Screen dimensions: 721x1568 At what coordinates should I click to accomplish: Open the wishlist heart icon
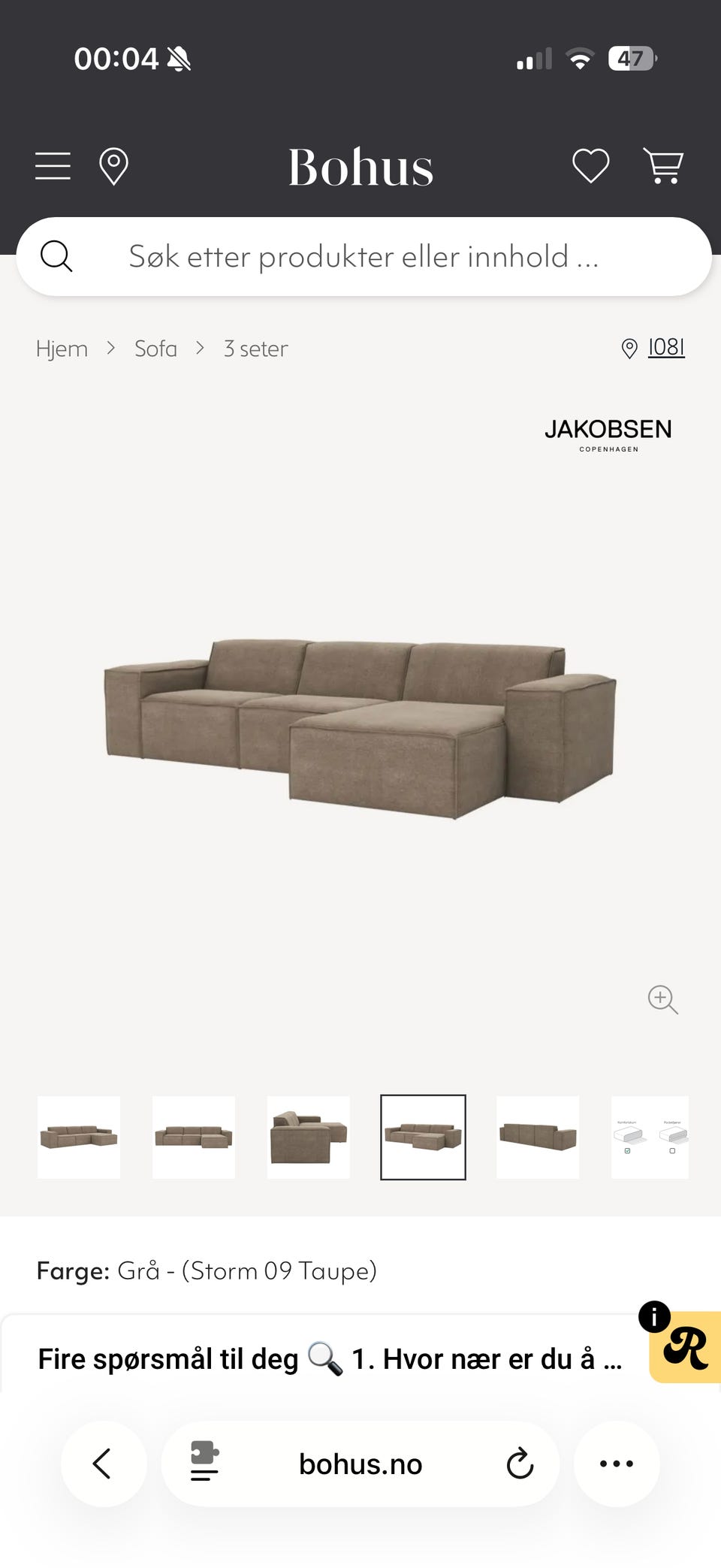click(591, 165)
